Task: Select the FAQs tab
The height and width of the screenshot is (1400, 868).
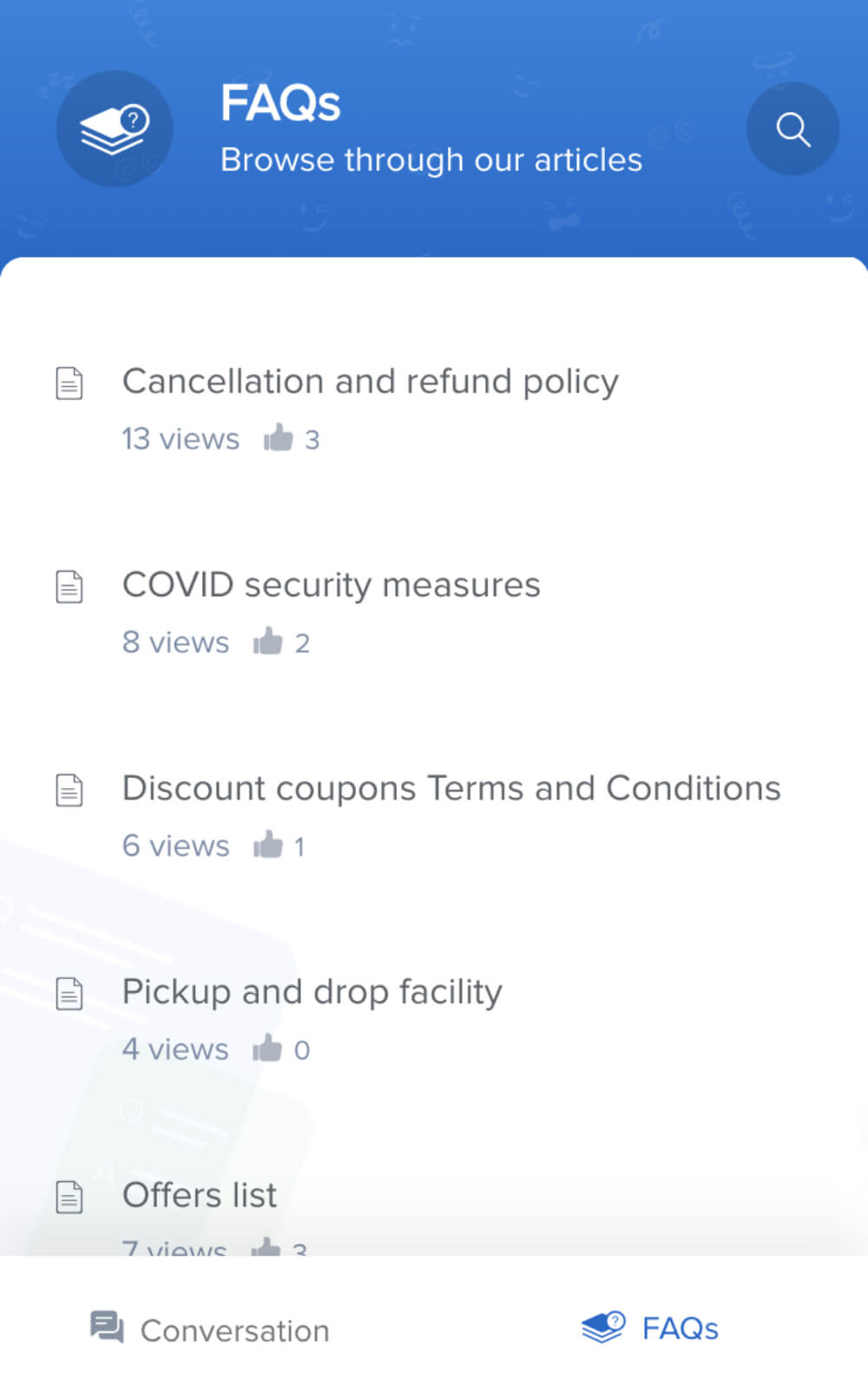Action: (651, 1328)
